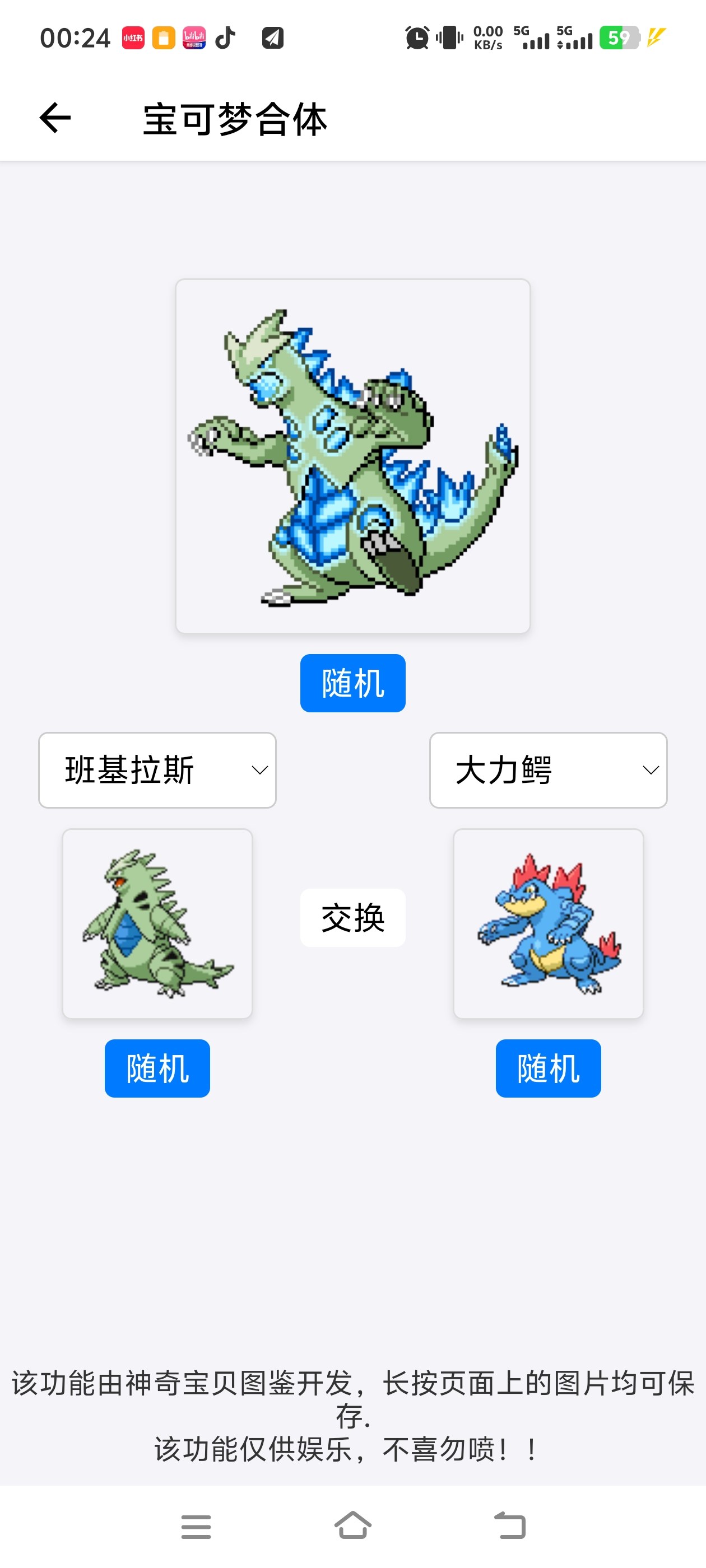Randomize the 班基拉斯 slot with 随机

157,1068
